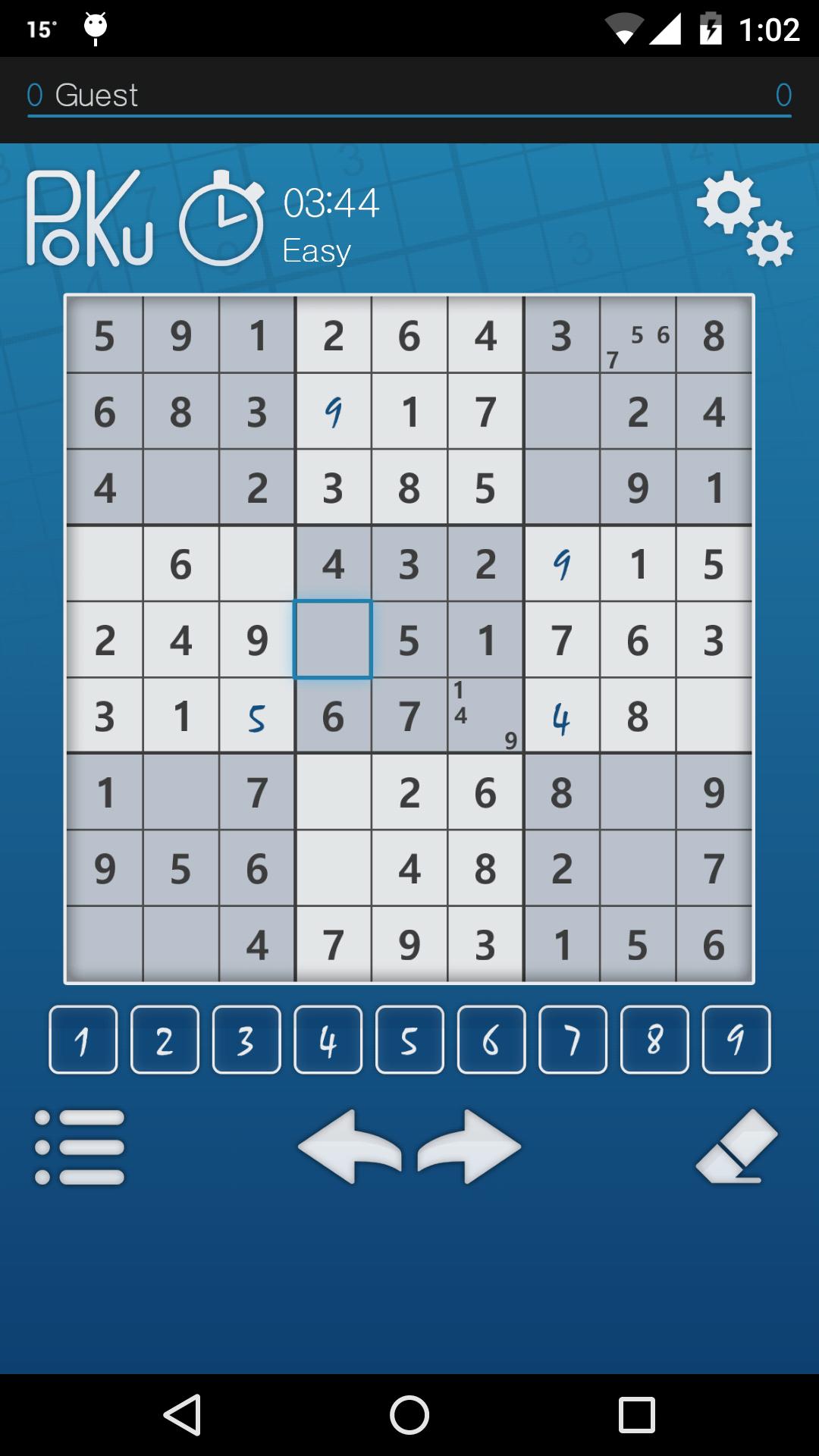Tap the number 5 input button
The image size is (819, 1456).
[409, 1040]
